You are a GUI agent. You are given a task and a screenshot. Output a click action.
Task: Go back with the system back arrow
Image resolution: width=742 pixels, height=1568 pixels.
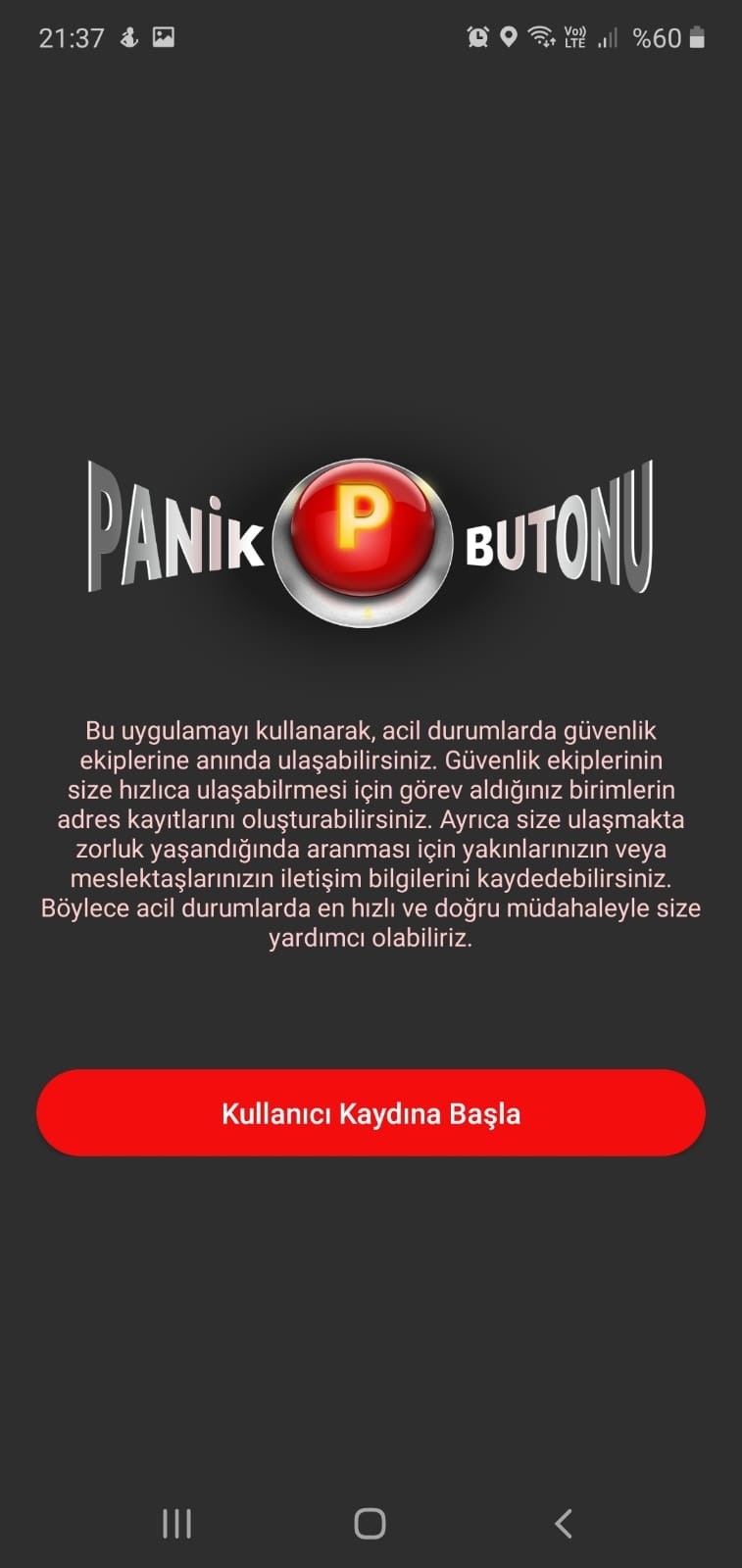pos(563,1523)
